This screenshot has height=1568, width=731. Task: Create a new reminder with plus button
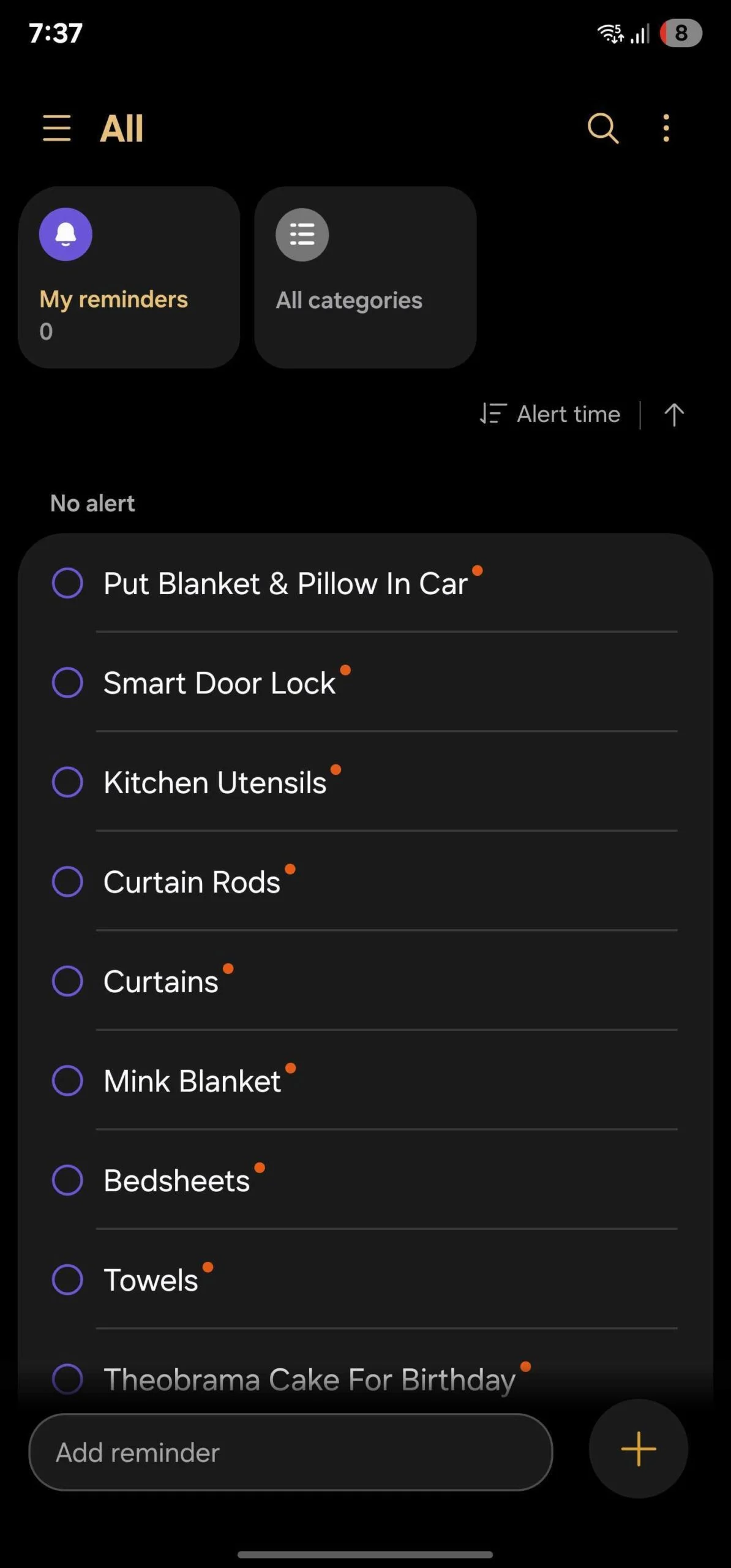(x=638, y=1449)
